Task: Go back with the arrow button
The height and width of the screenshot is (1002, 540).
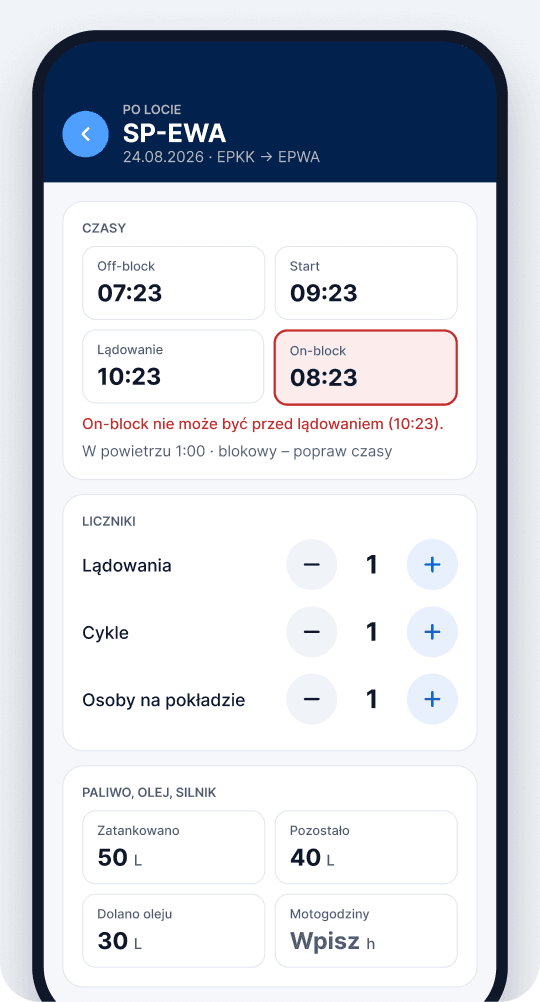Action: [86, 134]
